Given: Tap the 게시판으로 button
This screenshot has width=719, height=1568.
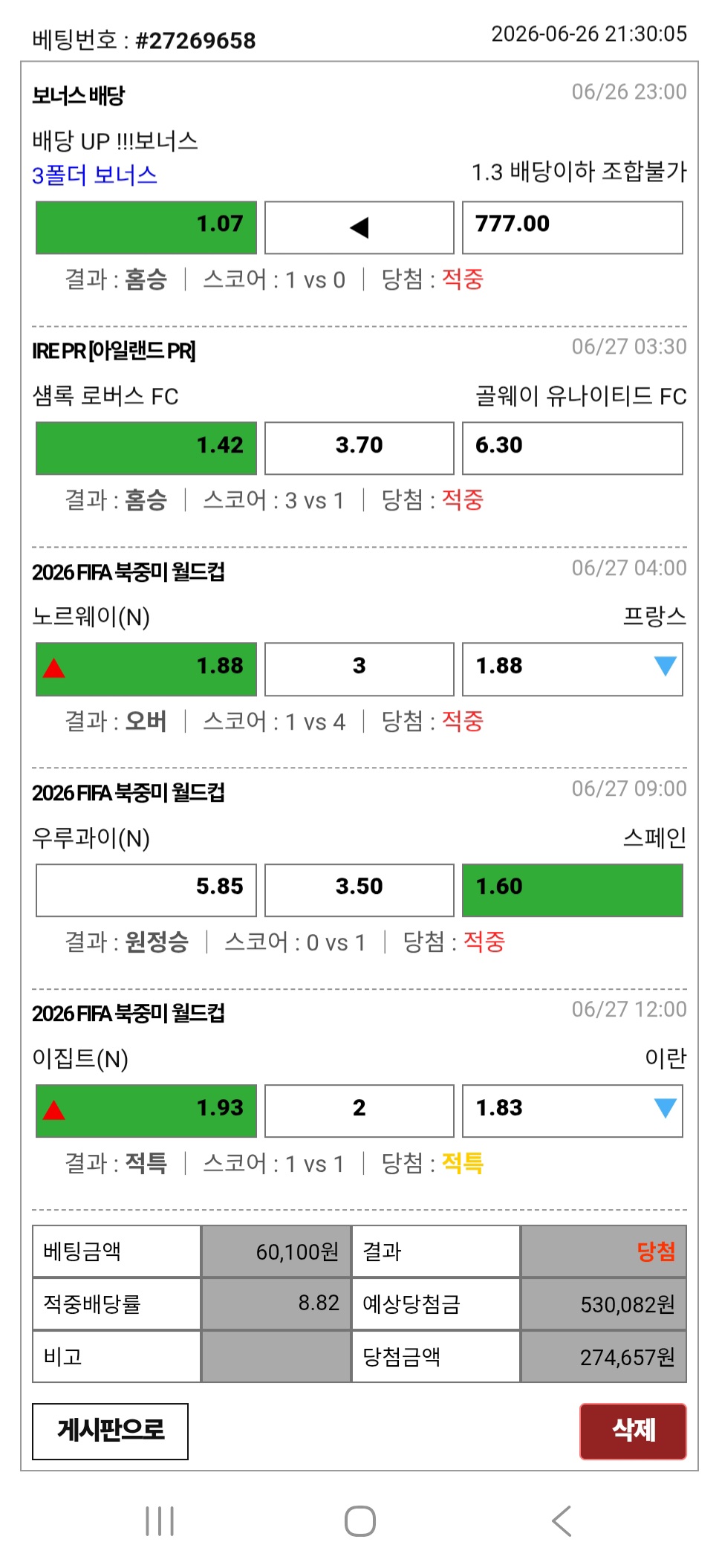Looking at the screenshot, I should click(110, 1431).
